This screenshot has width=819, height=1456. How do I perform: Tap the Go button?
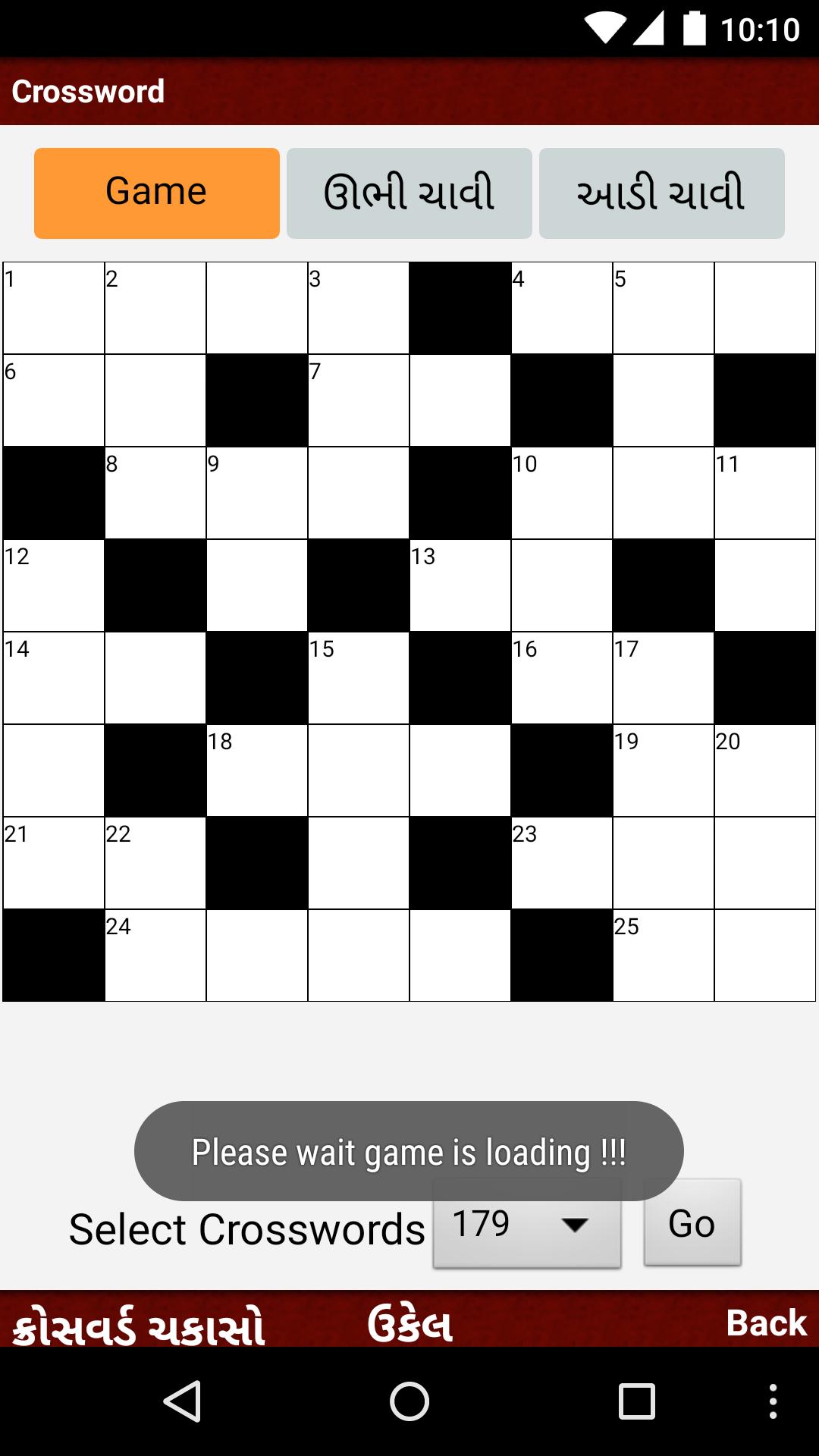(x=692, y=1223)
